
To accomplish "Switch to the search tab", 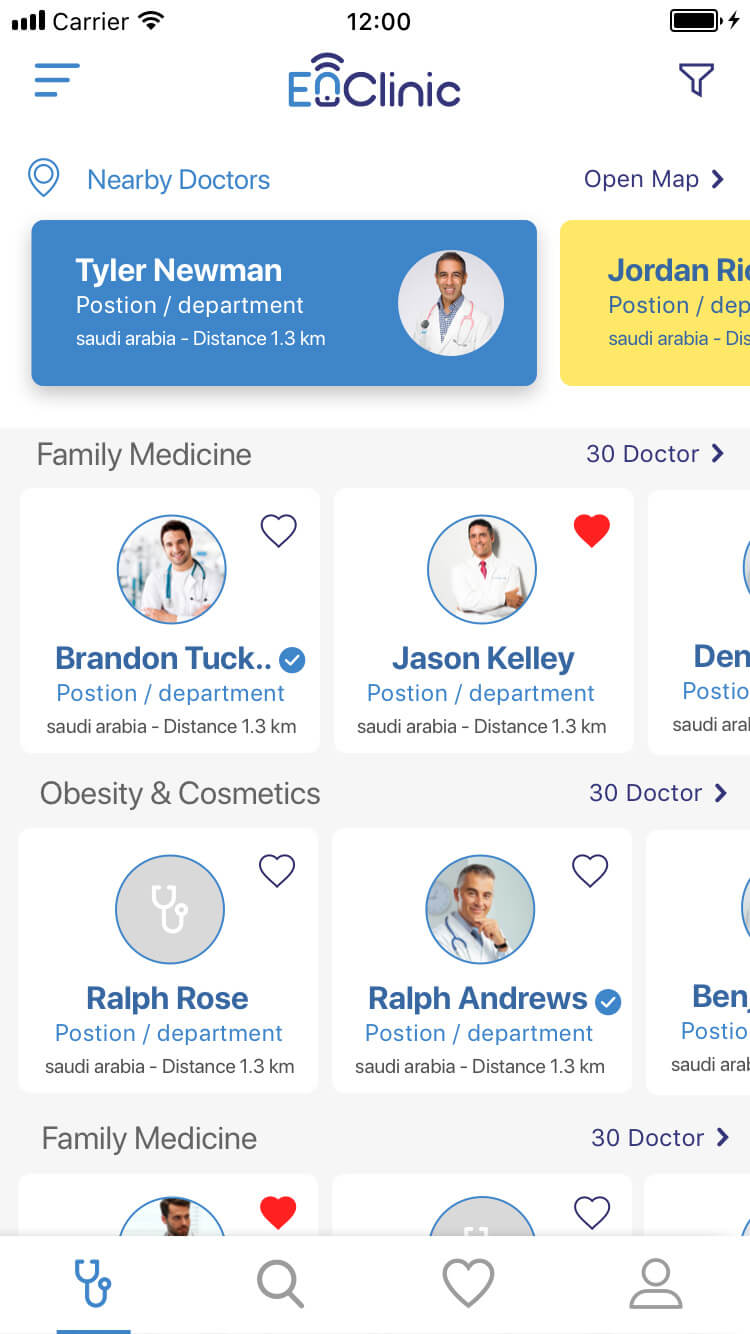I will tap(280, 1284).
